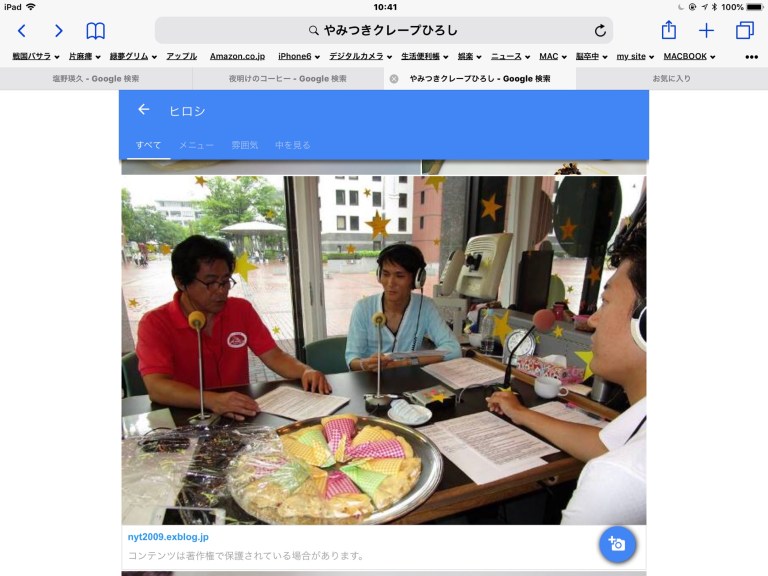Open a new tab with the plus icon
Viewport: 768px width, 576px height.
click(706, 31)
